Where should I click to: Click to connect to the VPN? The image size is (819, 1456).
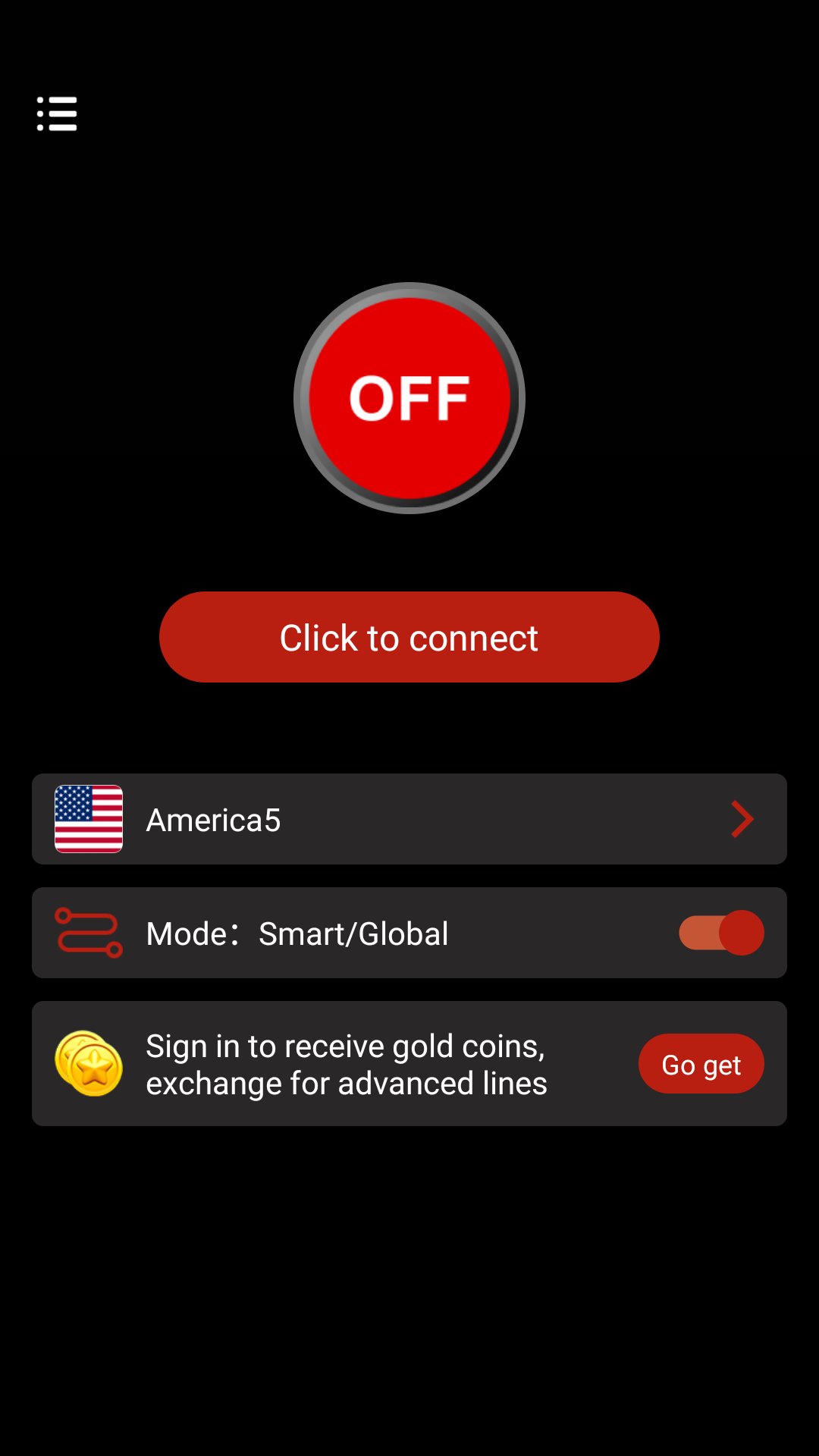tap(409, 637)
